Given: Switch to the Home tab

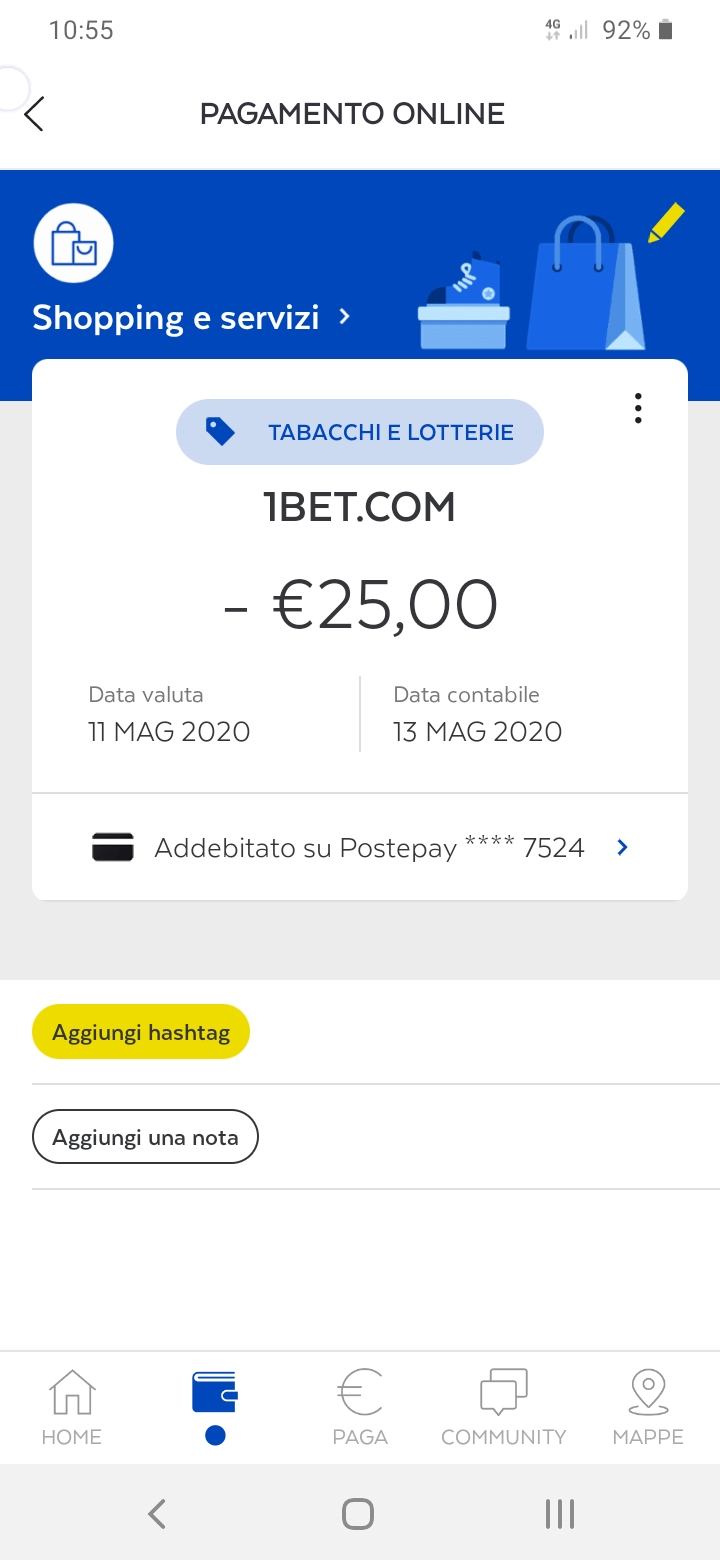Looking at the screenshot, I should (72, 1407).
